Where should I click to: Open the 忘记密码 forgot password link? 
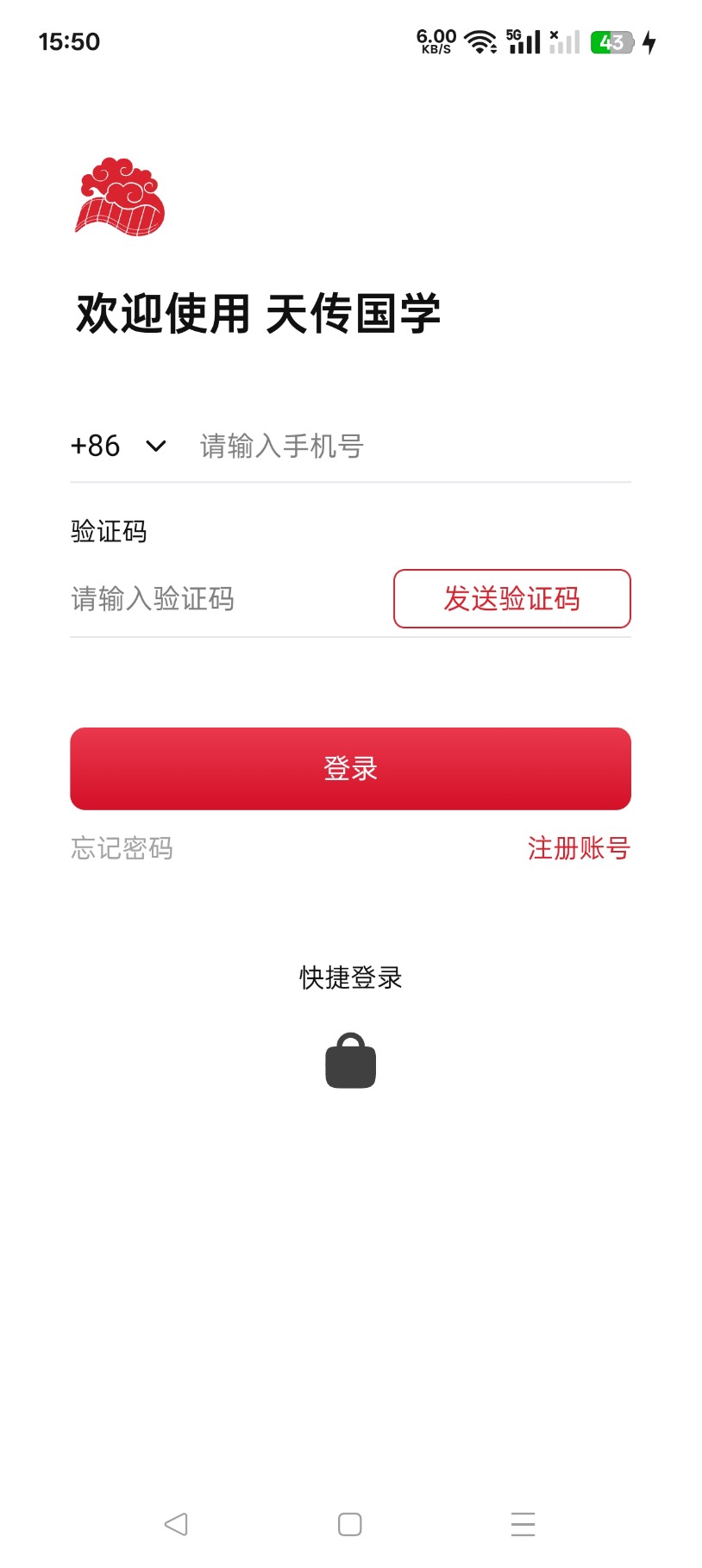click(x=122, y=848)
